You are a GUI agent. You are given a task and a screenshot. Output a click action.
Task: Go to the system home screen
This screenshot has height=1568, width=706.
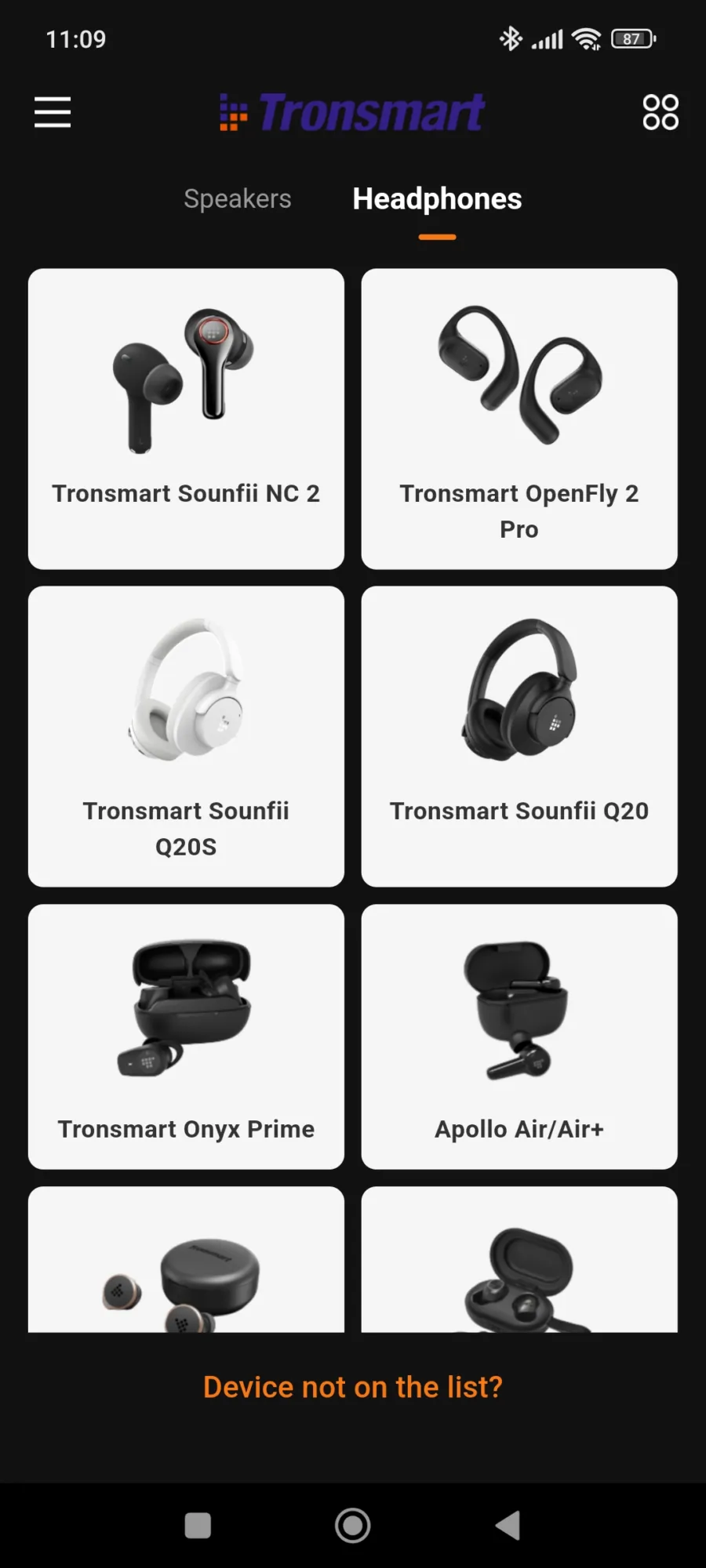[x=352, y=1526]
